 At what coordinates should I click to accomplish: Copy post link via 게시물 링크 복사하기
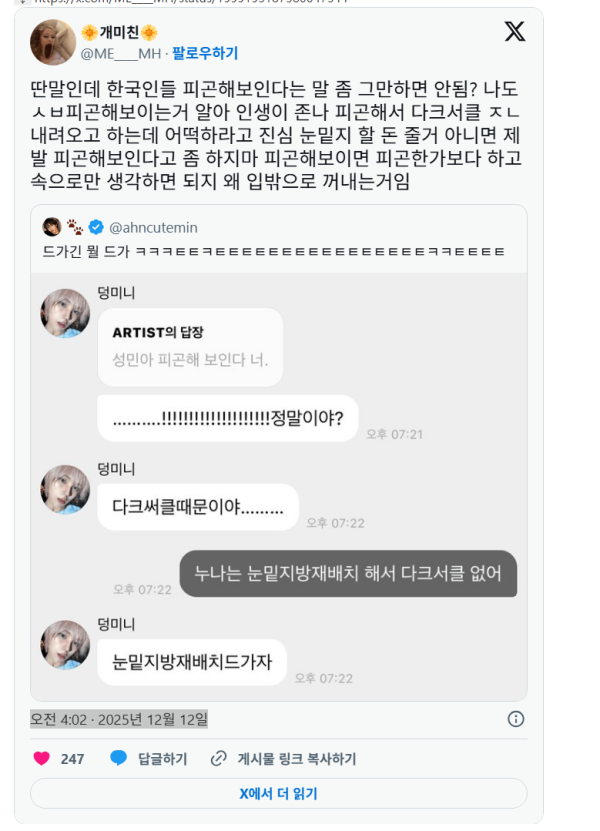[283, 759]
